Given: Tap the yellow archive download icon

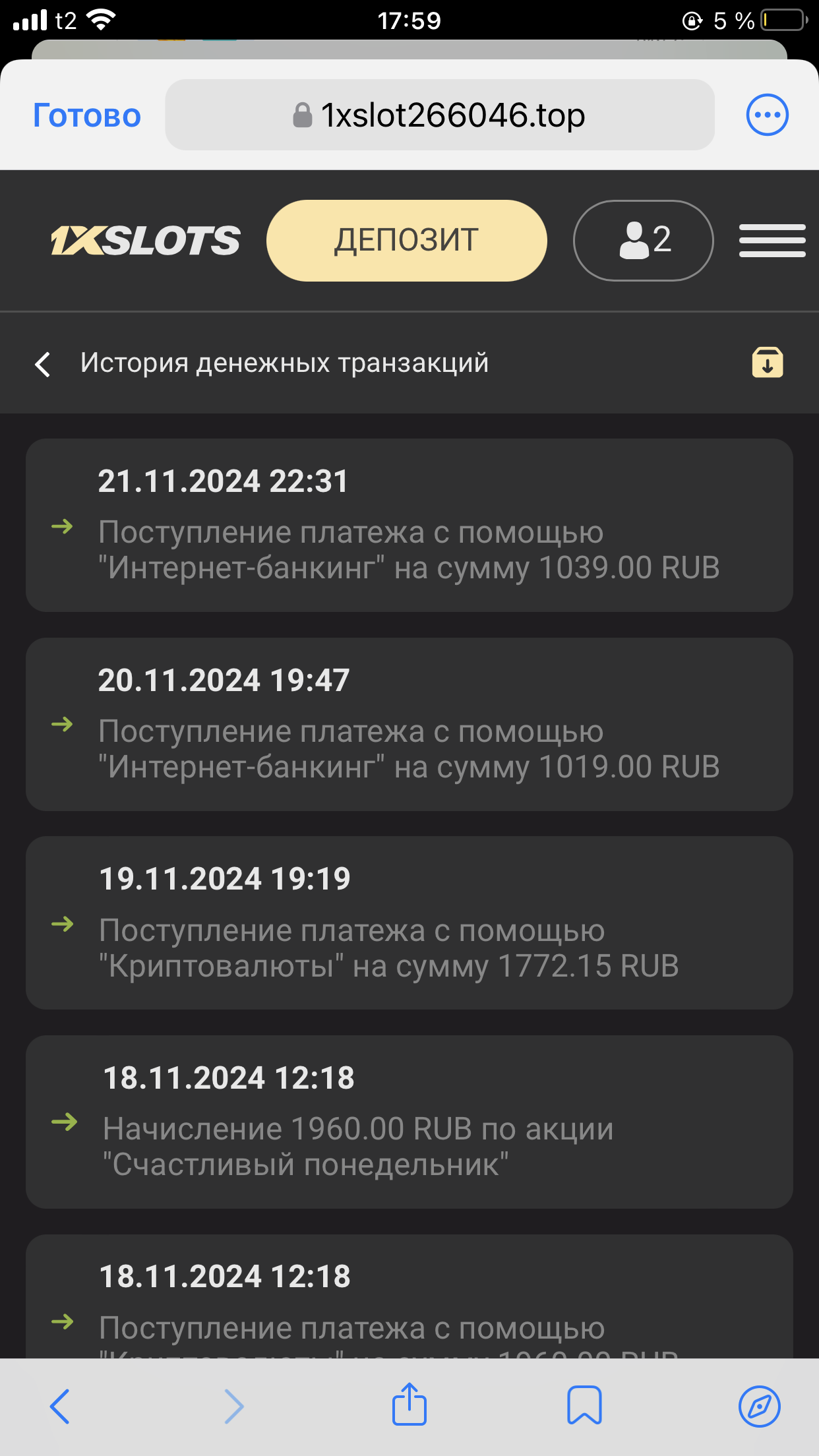Looking at the screenshot, I should tap(767, 363).
